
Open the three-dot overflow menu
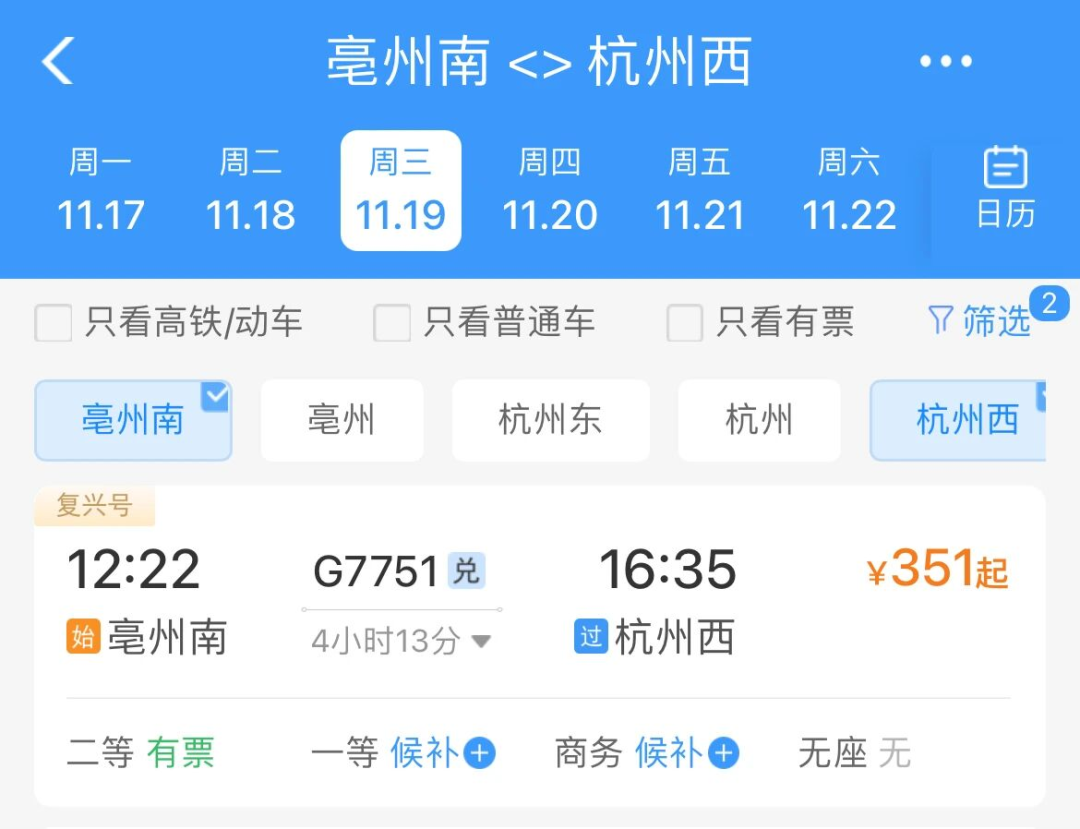[945, 61]
